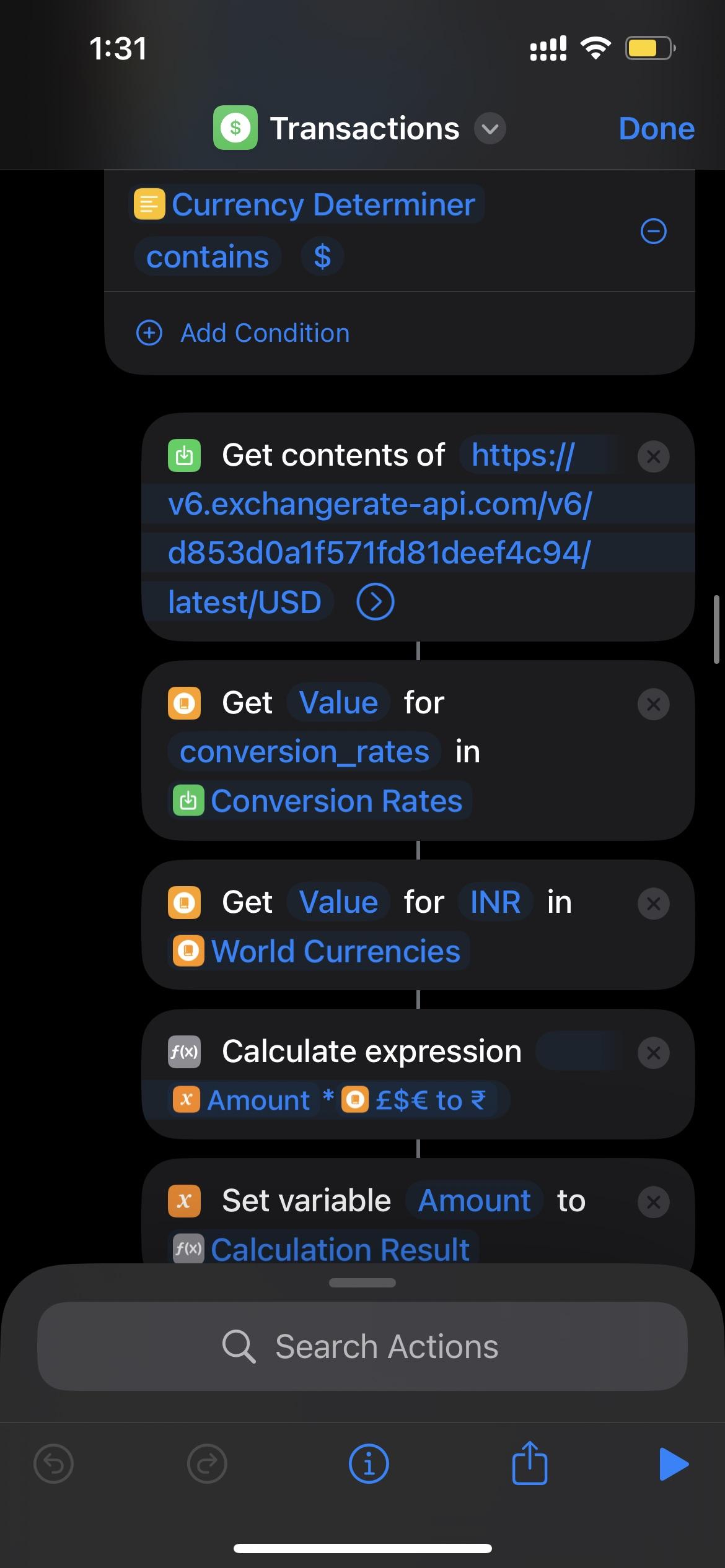Undo the last edit
The height and width of the screenshot is (1568, 725).
[53, 1465]
